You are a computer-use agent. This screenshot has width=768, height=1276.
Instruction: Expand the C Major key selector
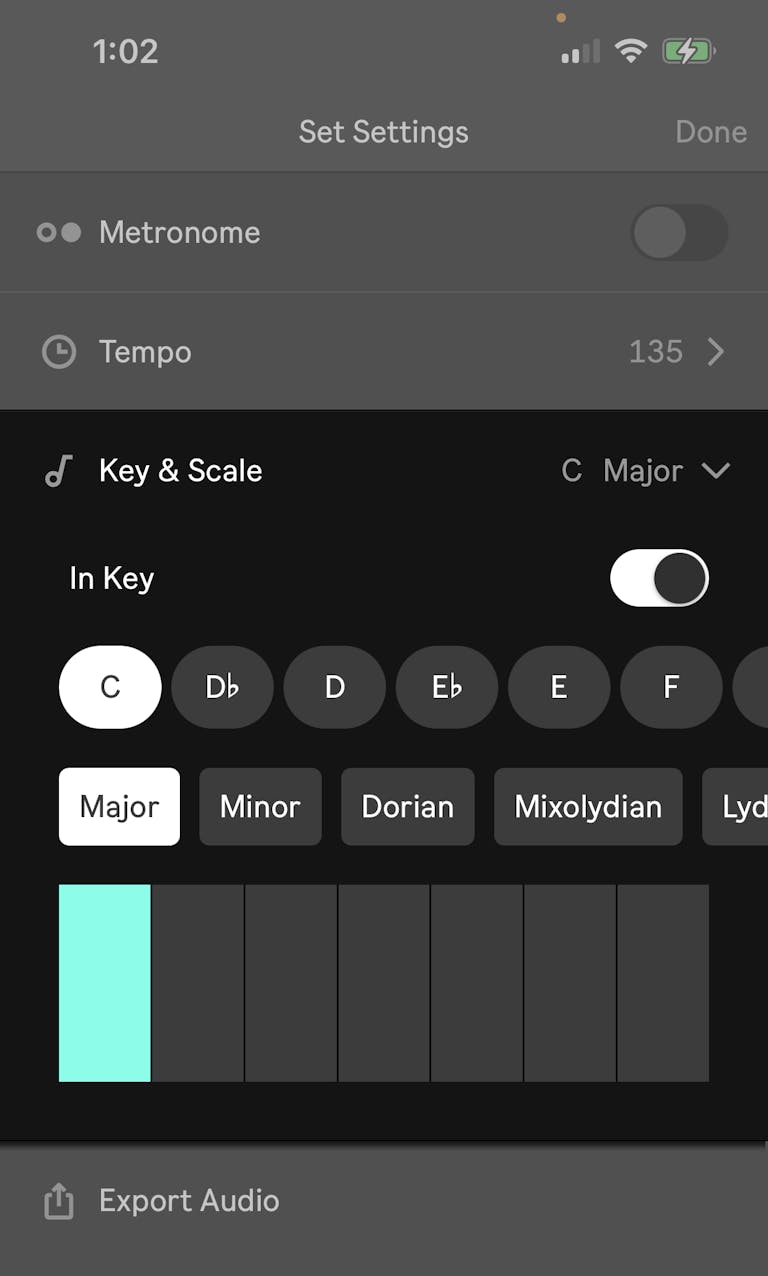click(644, 470)
